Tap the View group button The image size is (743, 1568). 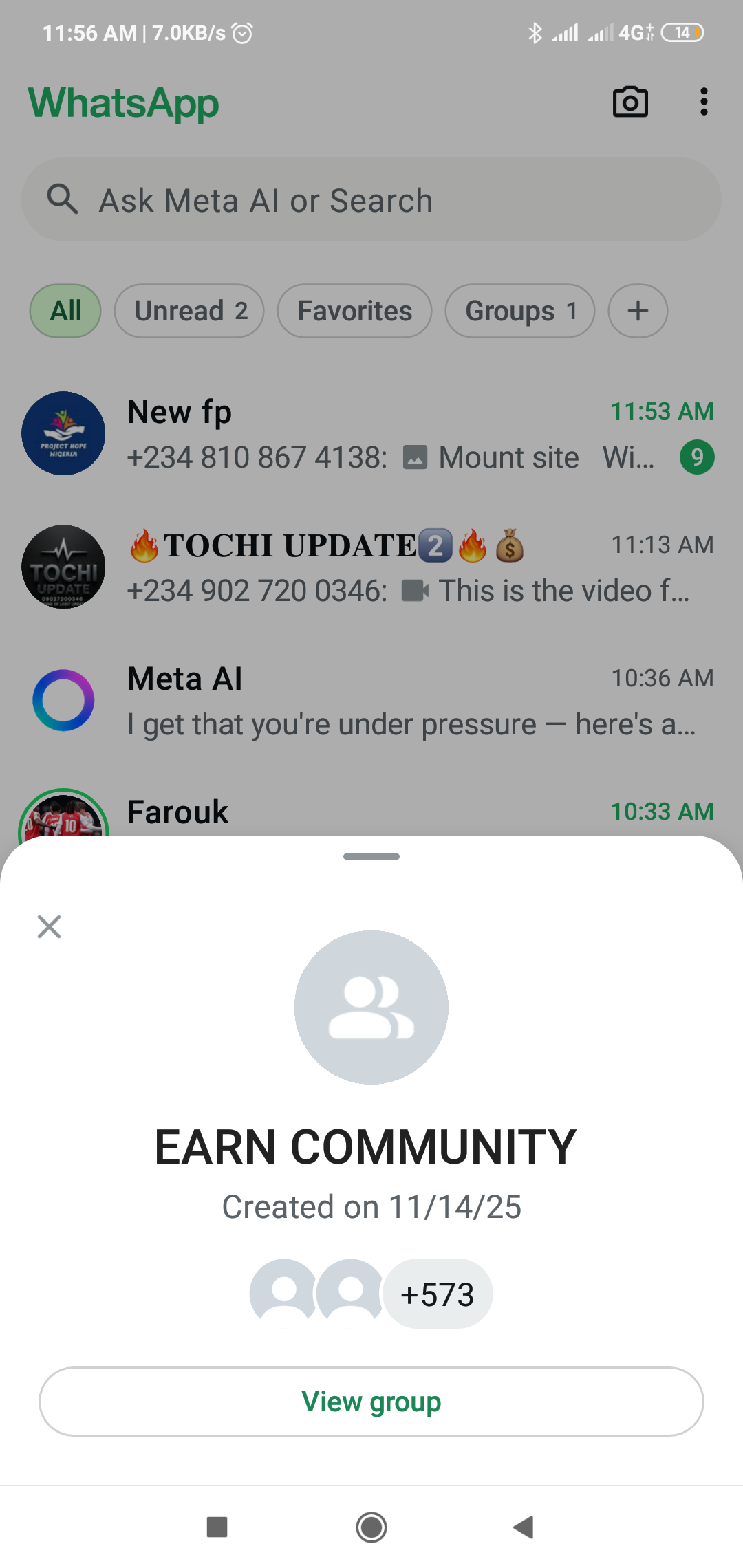(371, 1401)
